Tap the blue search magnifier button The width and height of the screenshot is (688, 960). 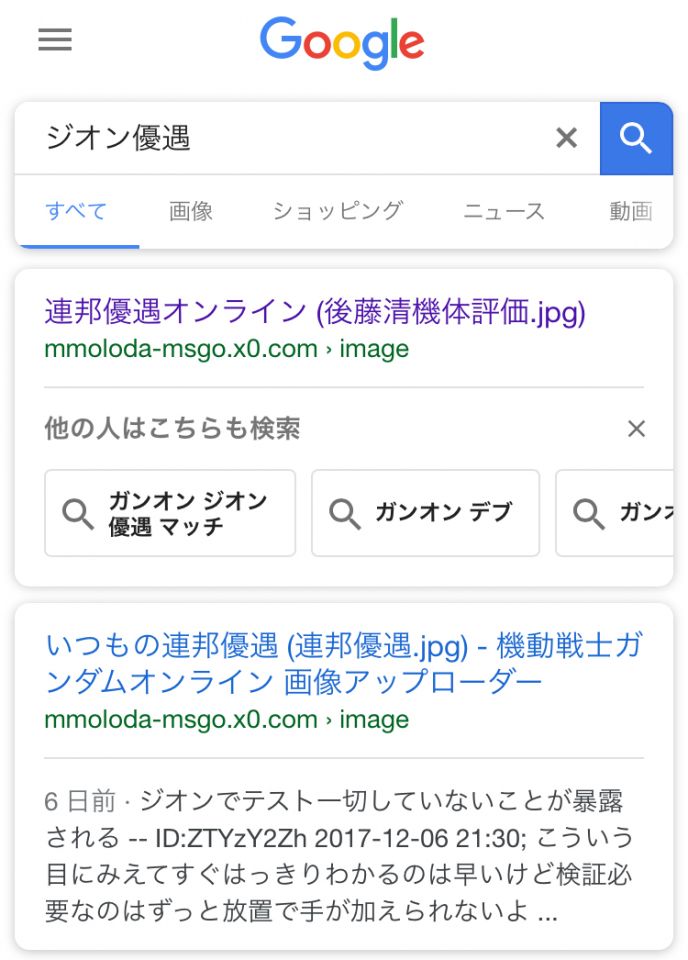click(x=636, y=138)
